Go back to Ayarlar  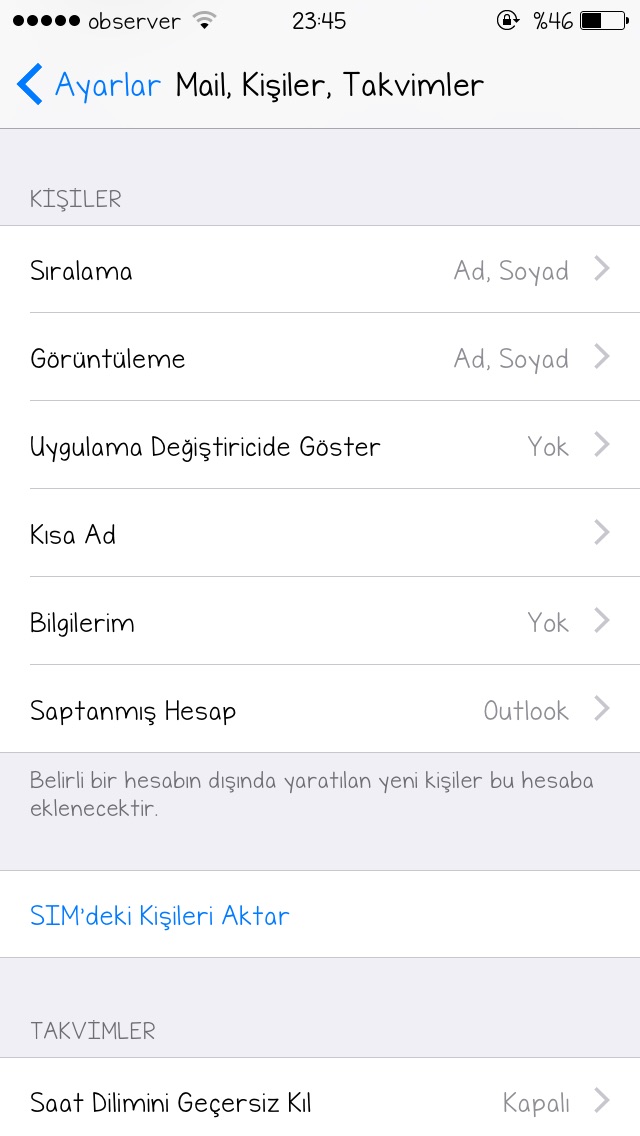[88, 85]
